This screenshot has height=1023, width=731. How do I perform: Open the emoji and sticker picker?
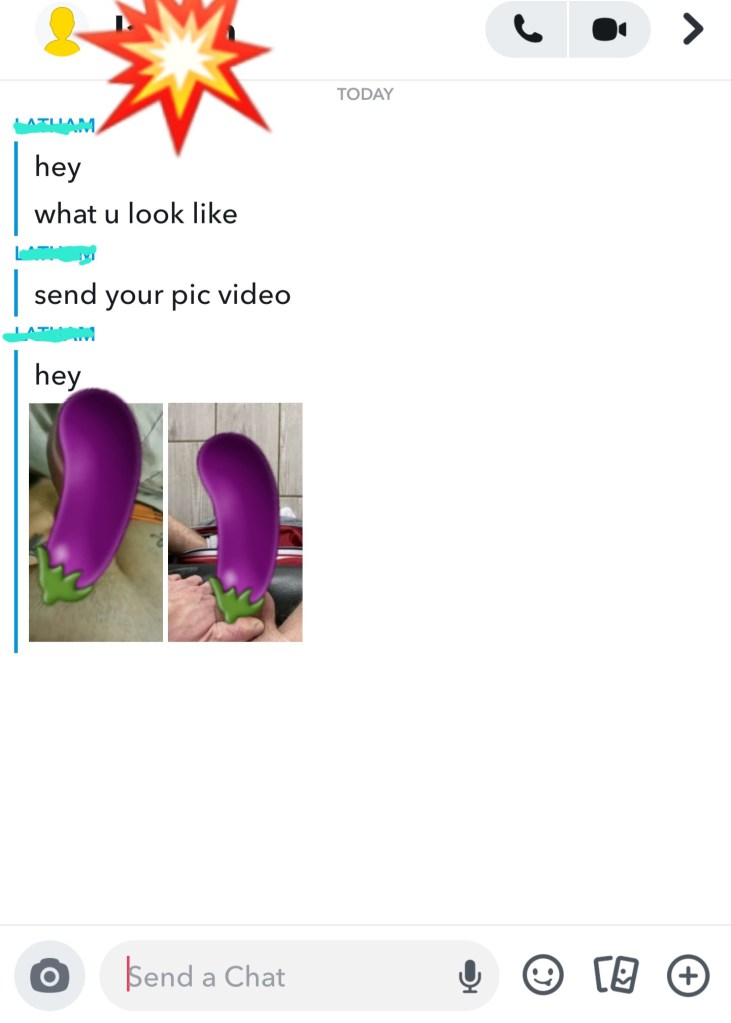[543, 975]
